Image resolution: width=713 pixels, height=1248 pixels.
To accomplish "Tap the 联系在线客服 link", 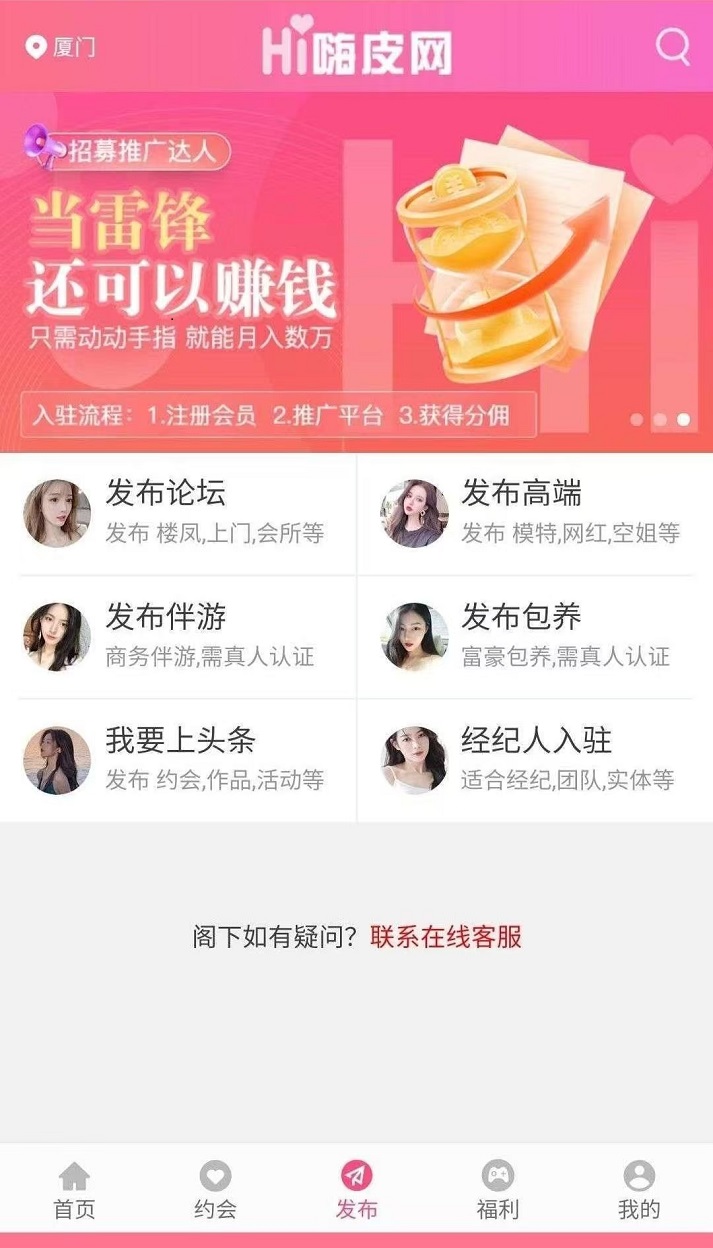I will [446, 937].
